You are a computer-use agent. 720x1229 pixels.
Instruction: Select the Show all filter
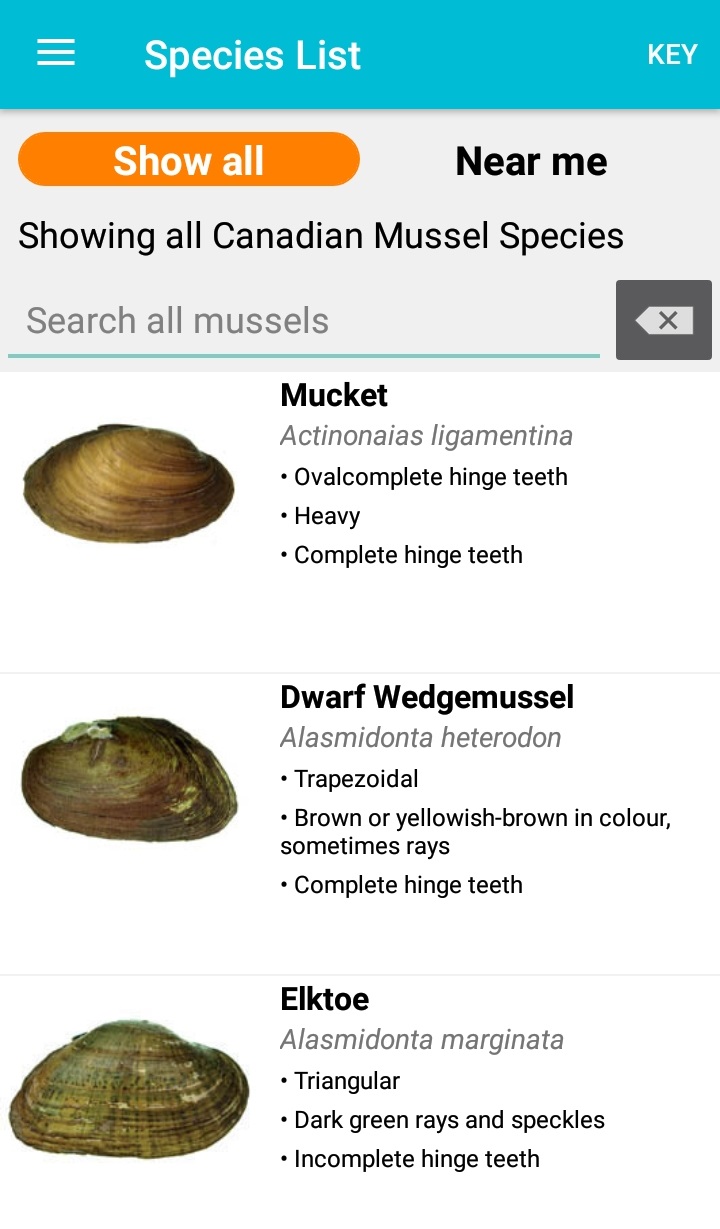pos(189,160)
